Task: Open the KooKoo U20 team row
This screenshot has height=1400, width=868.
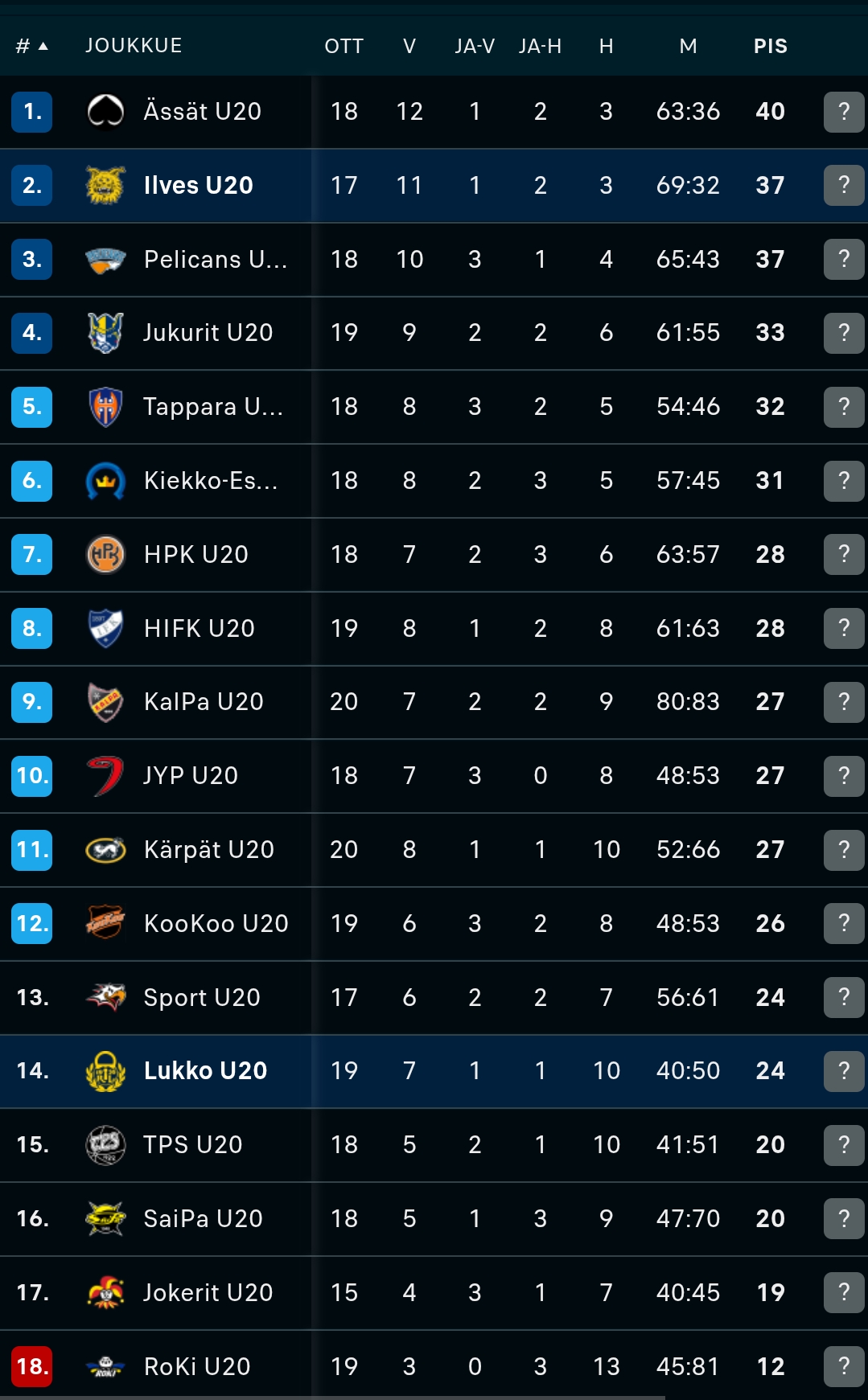Action: [x=216, y=923]
